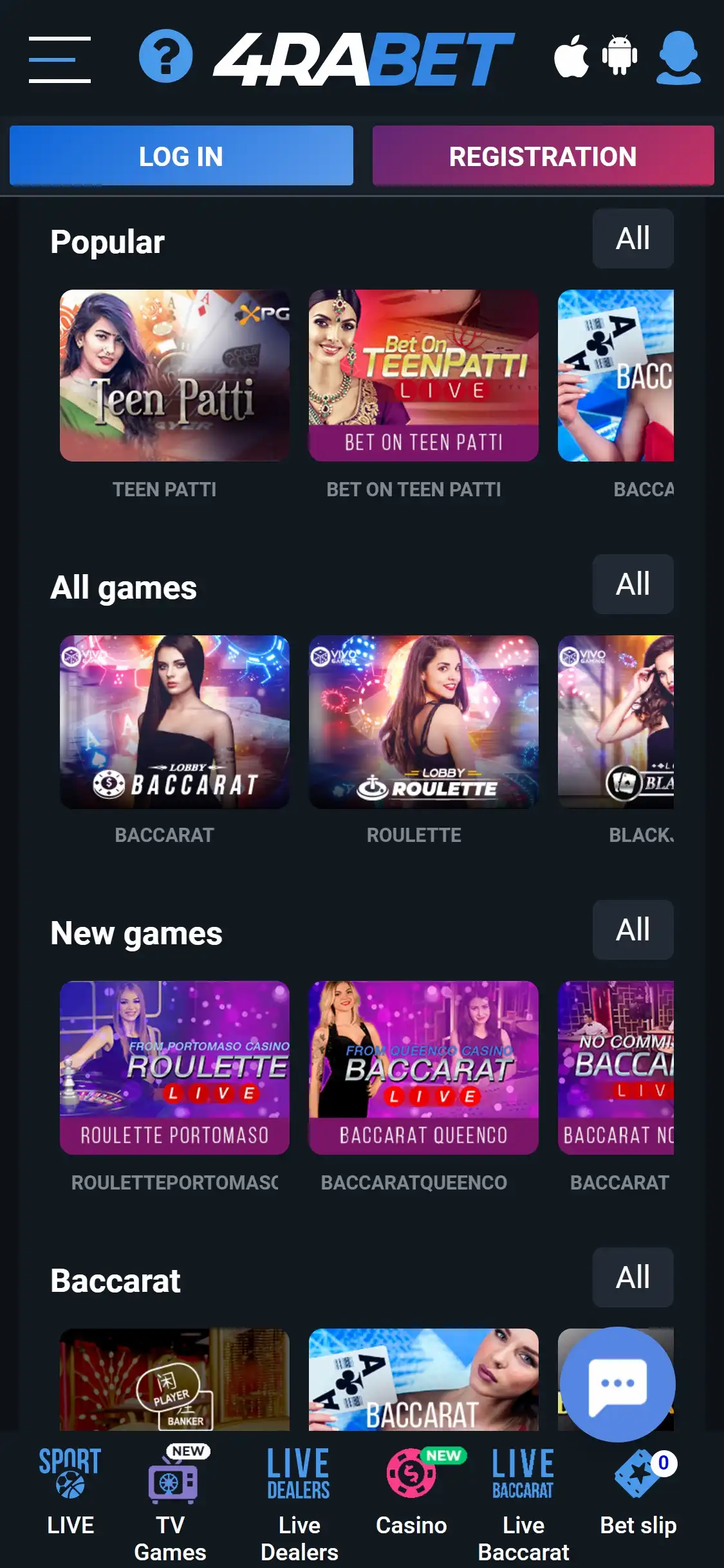The height and width of the screenshot is (1568, 724).
Task: Open the hamburger menu
Action: pyautogui.click(x=59, y=59)
